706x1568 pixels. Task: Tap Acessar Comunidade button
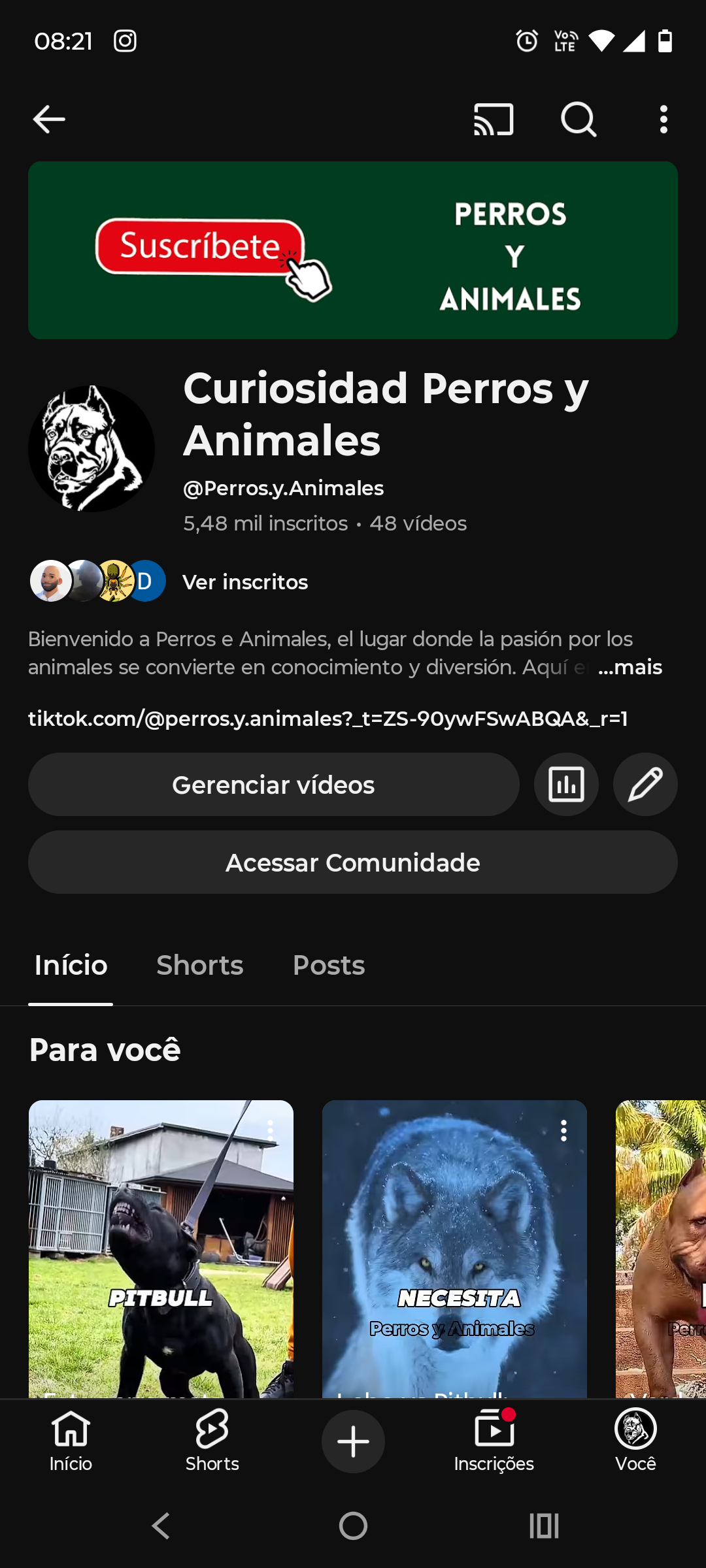click(x=353, y=862)
